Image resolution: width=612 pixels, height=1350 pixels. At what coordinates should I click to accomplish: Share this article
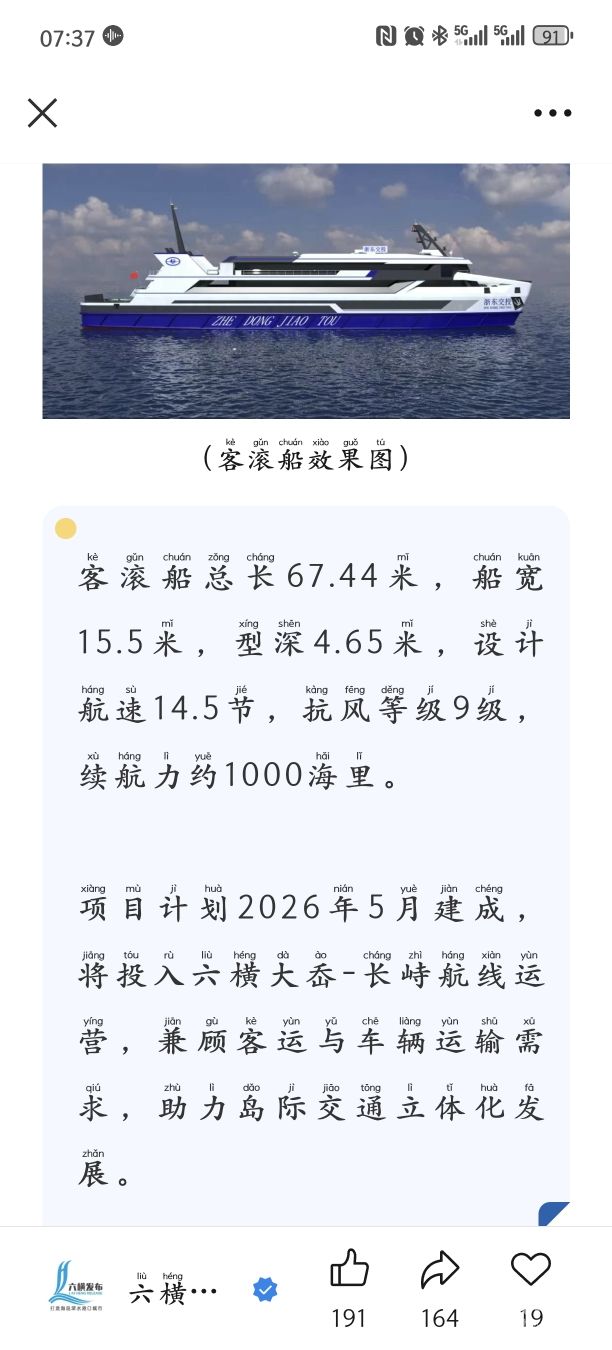440,1270
